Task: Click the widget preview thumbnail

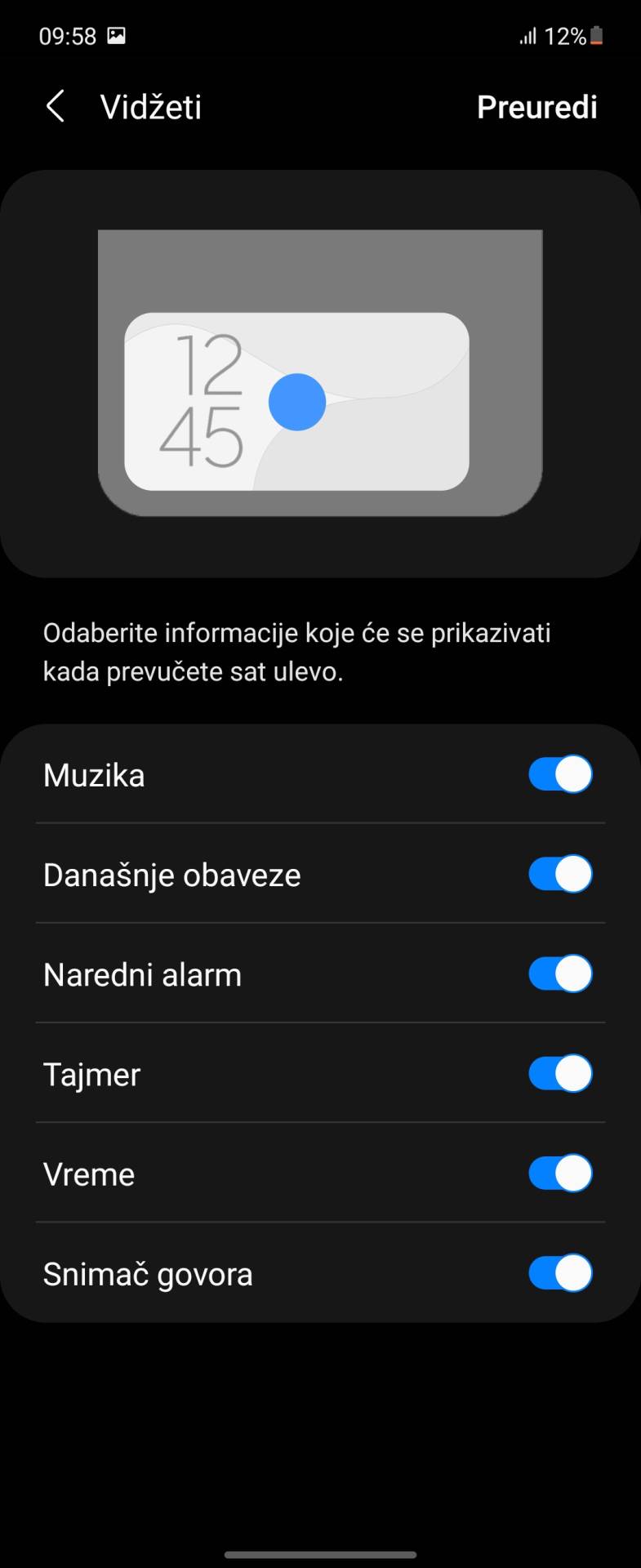Action: point(320,372)
